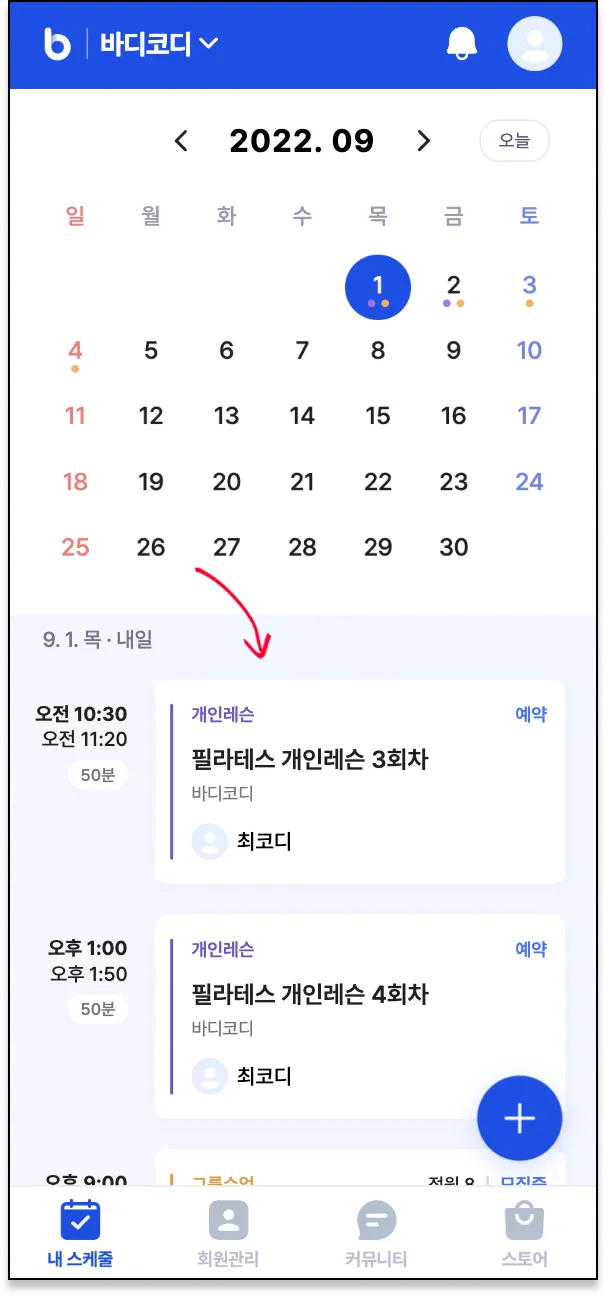
Task: Select September 15 on the calendar
Action: pyautogui.click(x=377, y=416)
